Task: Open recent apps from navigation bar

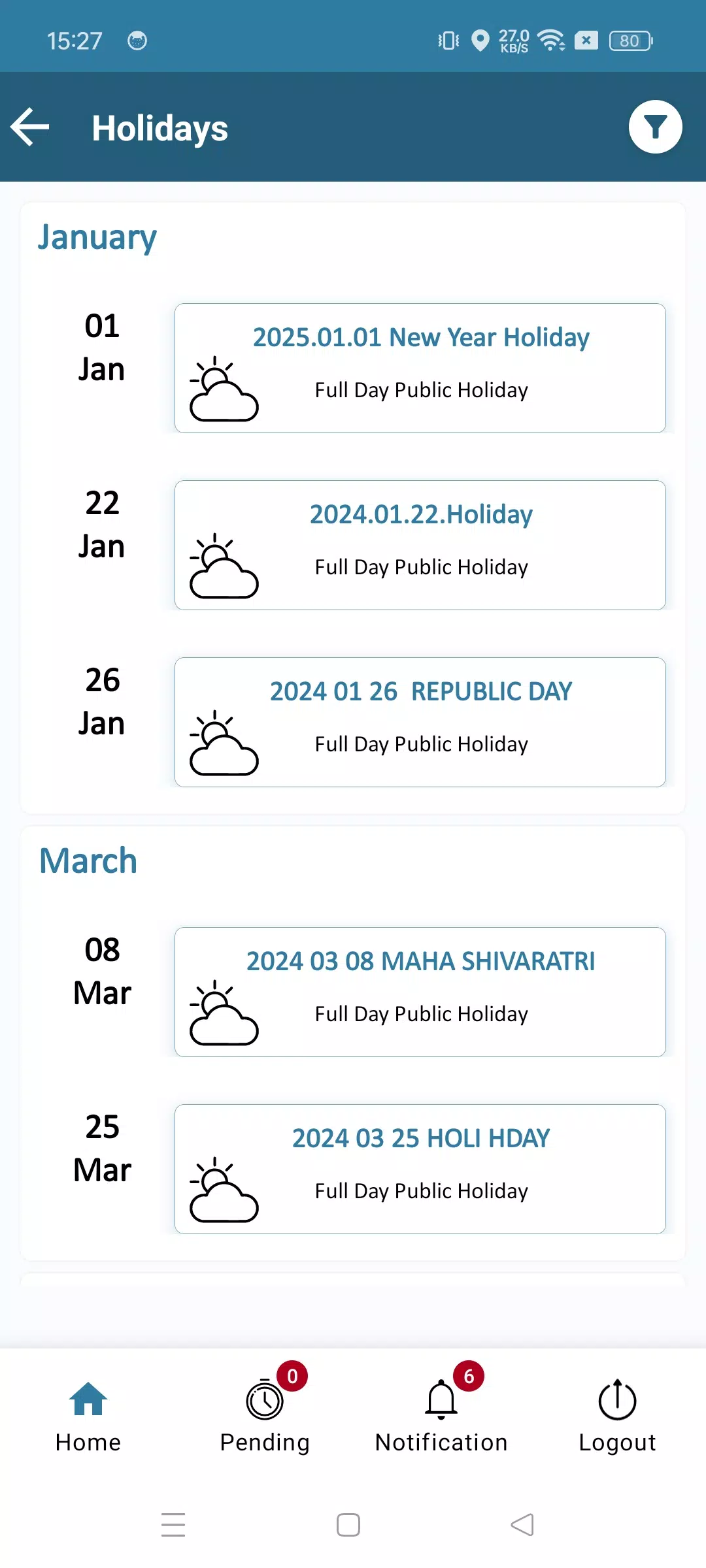Action: [x=173, y=1525]
